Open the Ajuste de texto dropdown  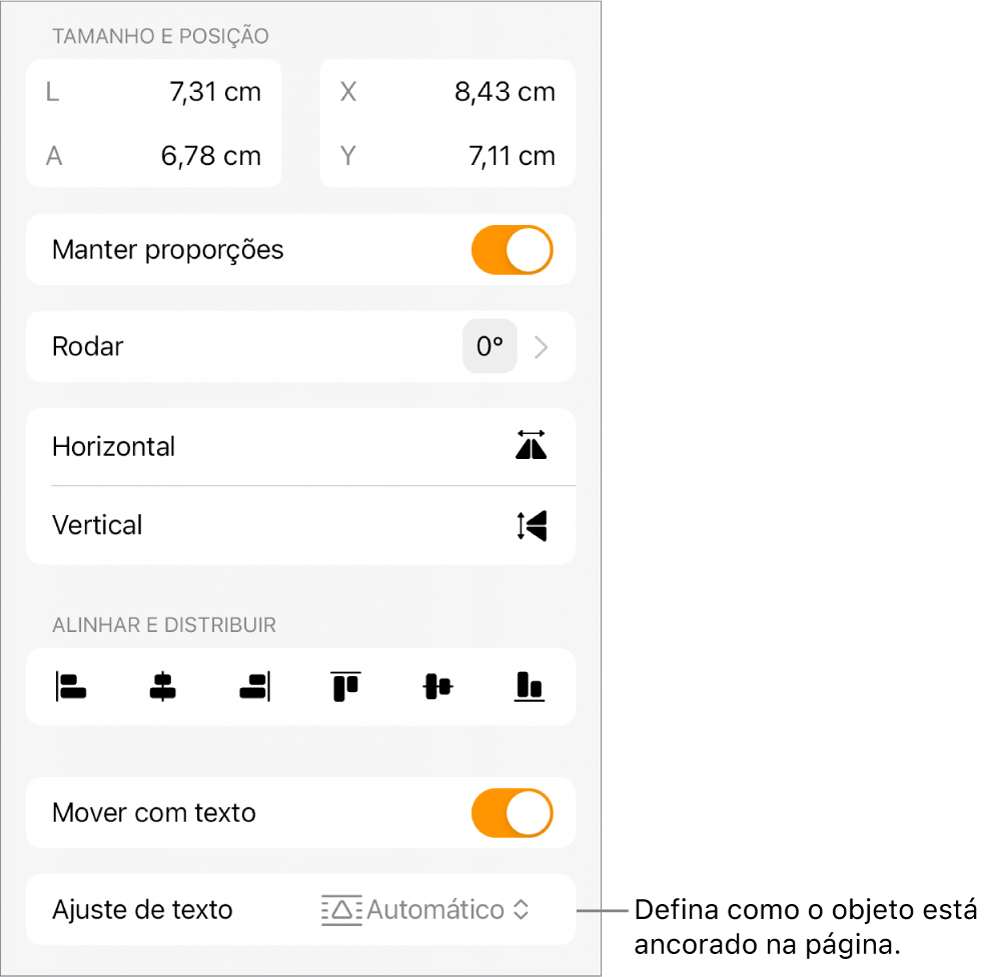[x=425, y=910]
